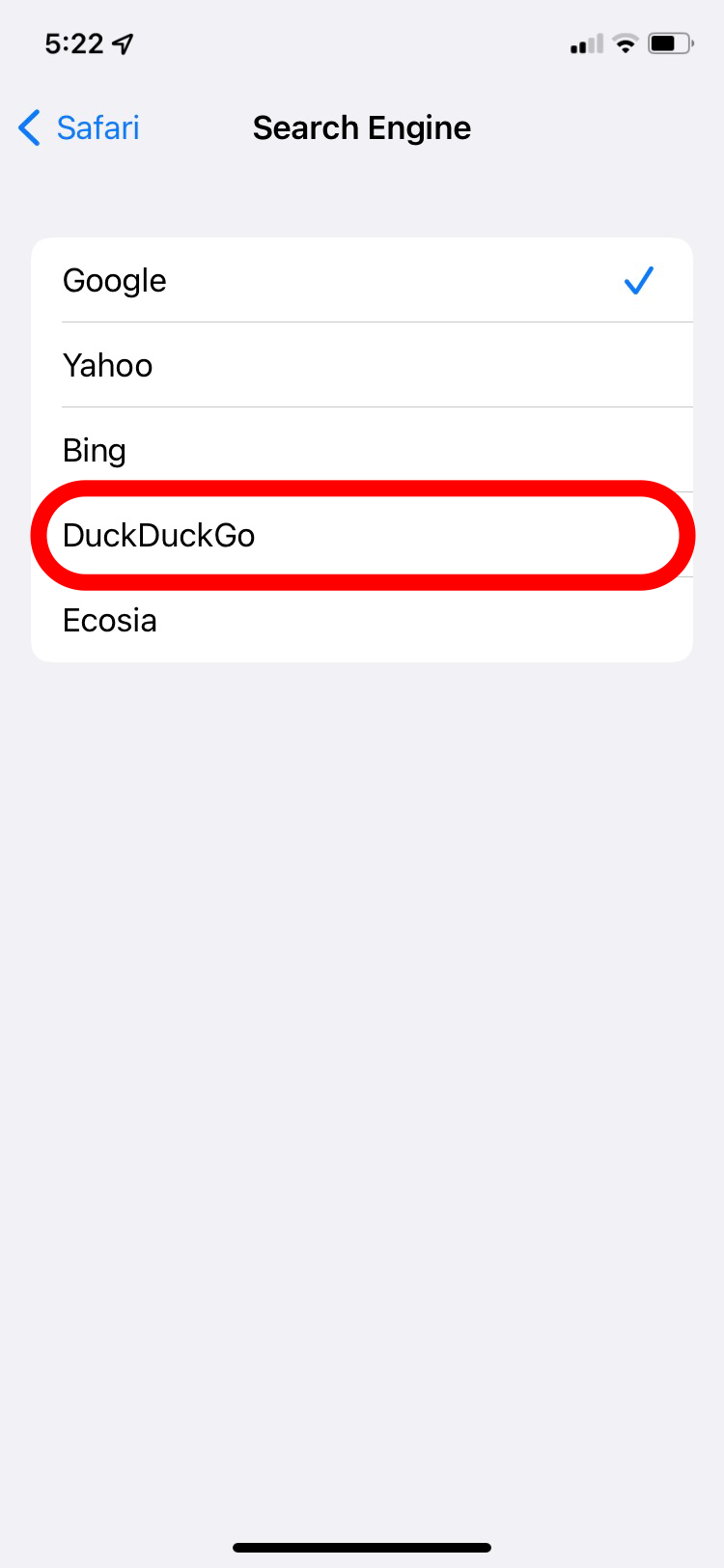Go back to Safari settings
This screenshot has height=1568, width=724.
tap(79, 127)
